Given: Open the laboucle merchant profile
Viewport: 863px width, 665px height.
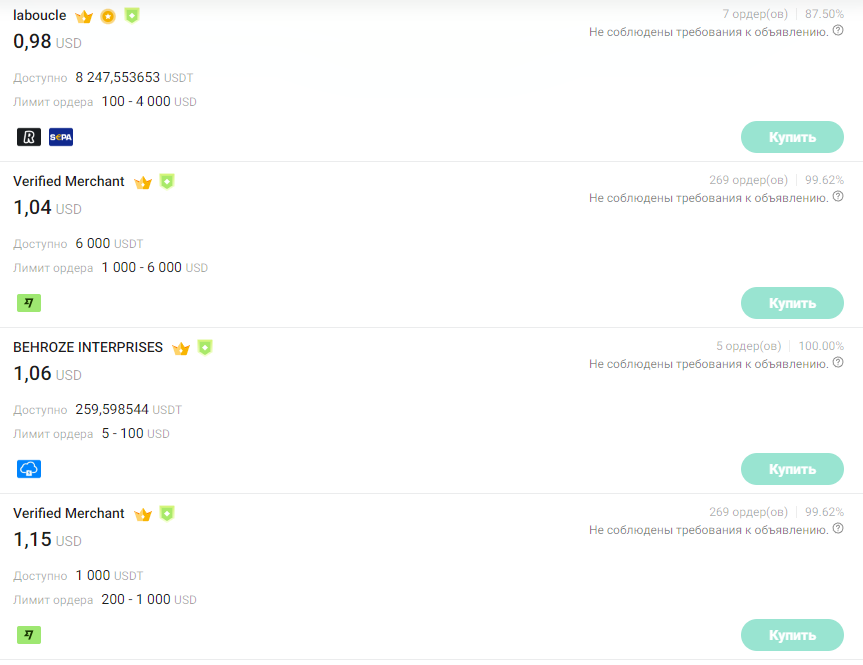Looking at the screenshot, I should coord(41,15).
